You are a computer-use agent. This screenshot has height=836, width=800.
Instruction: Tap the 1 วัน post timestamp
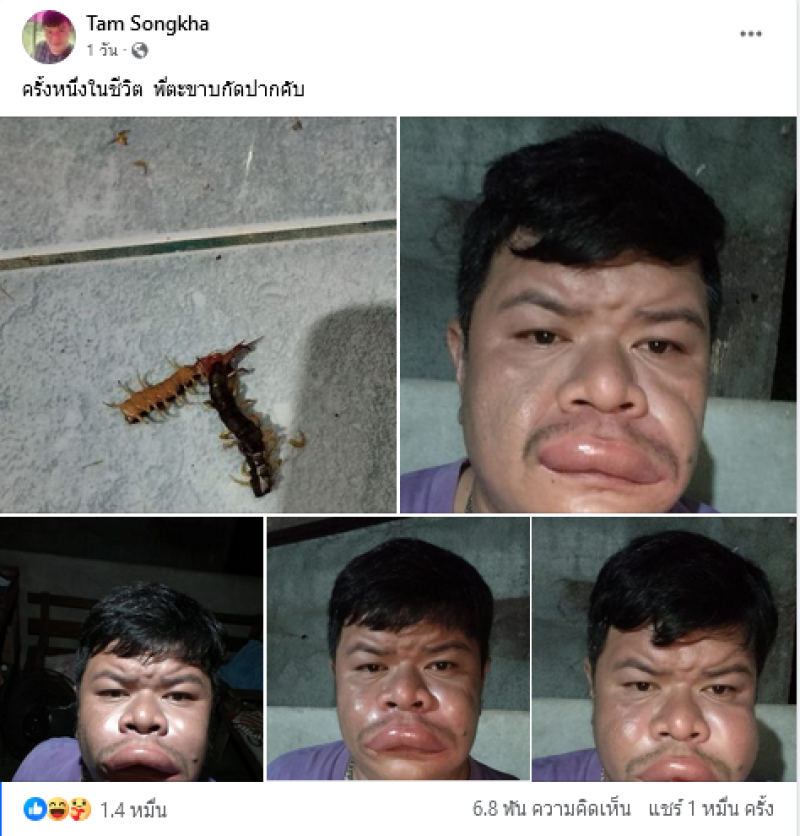pyautogui.click(x=102, y=49)
